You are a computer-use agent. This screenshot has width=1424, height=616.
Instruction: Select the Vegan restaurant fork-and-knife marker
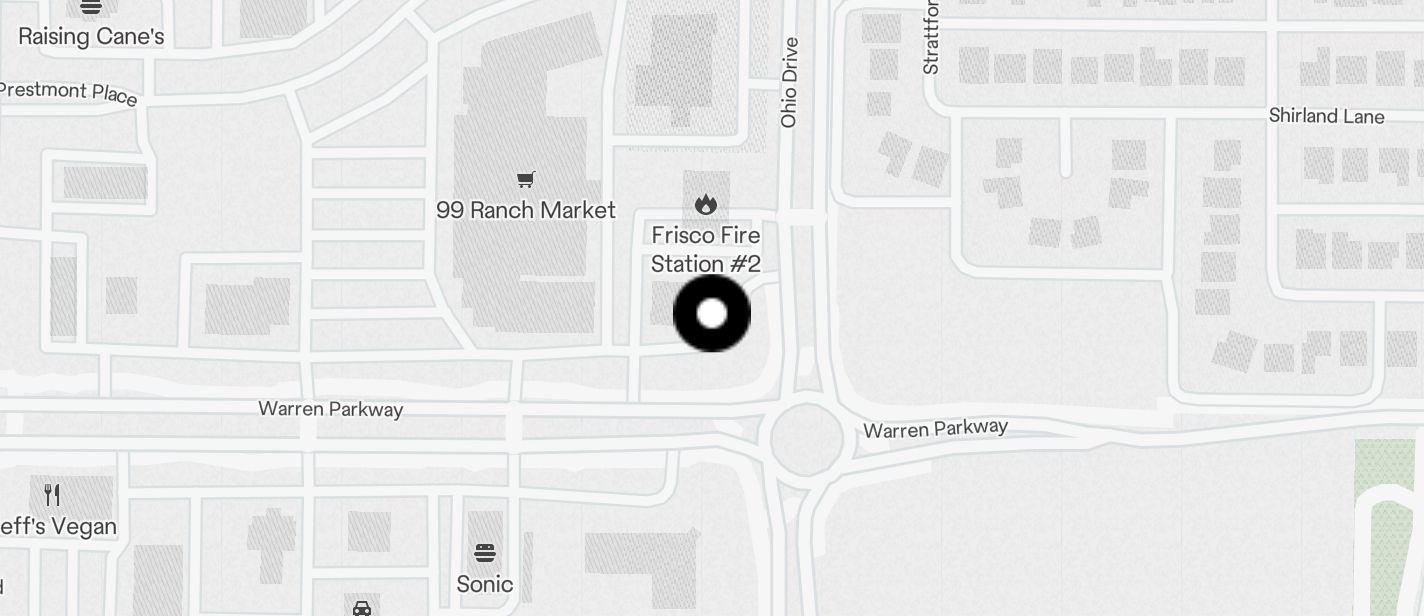pos(52,495)
